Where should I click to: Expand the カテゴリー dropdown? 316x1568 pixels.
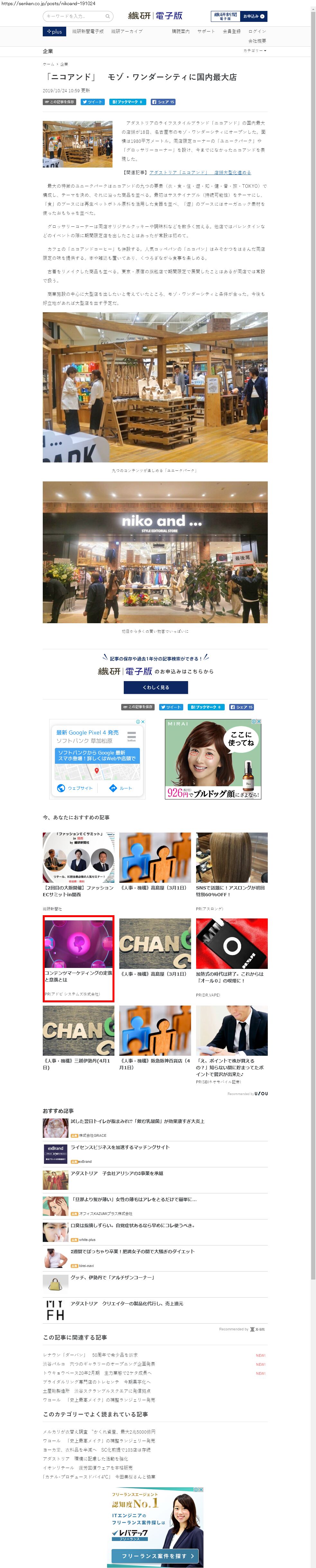(x=255, y=50)
